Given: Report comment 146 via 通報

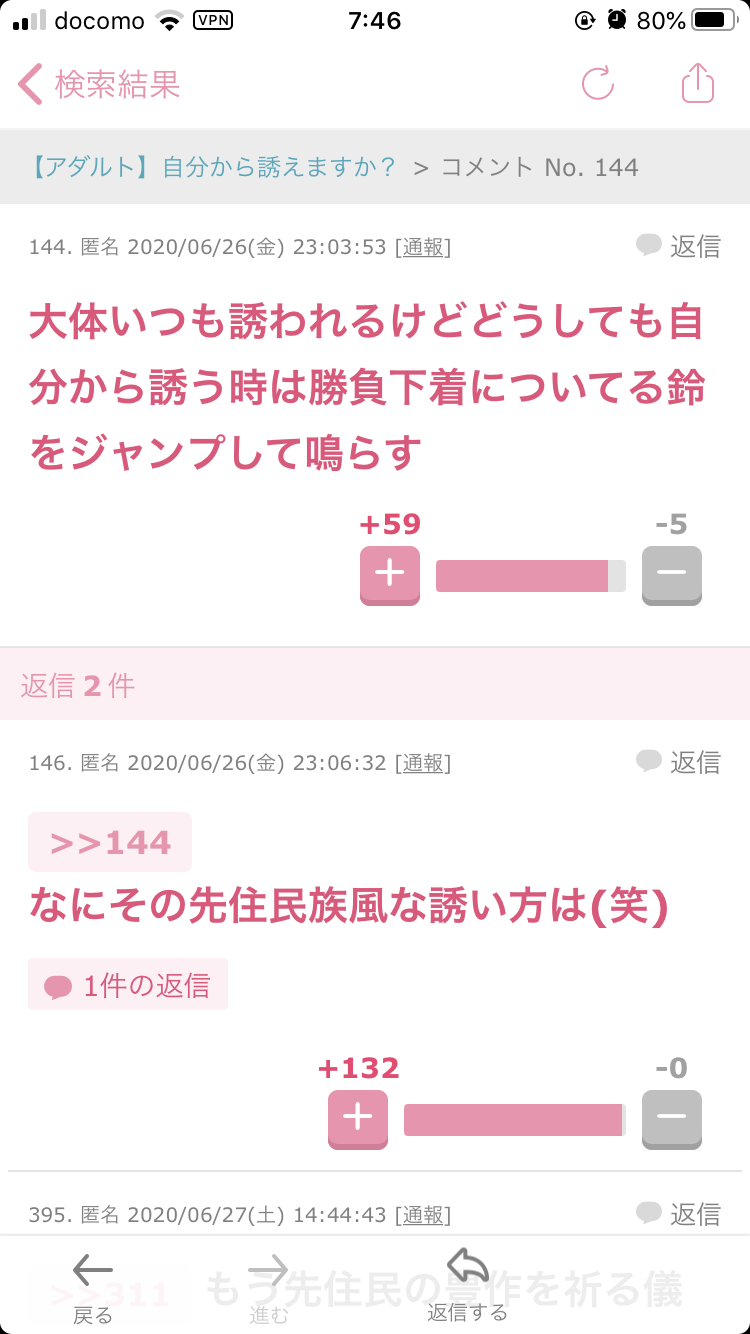Looking at the screenshot, I should [423, 764].
